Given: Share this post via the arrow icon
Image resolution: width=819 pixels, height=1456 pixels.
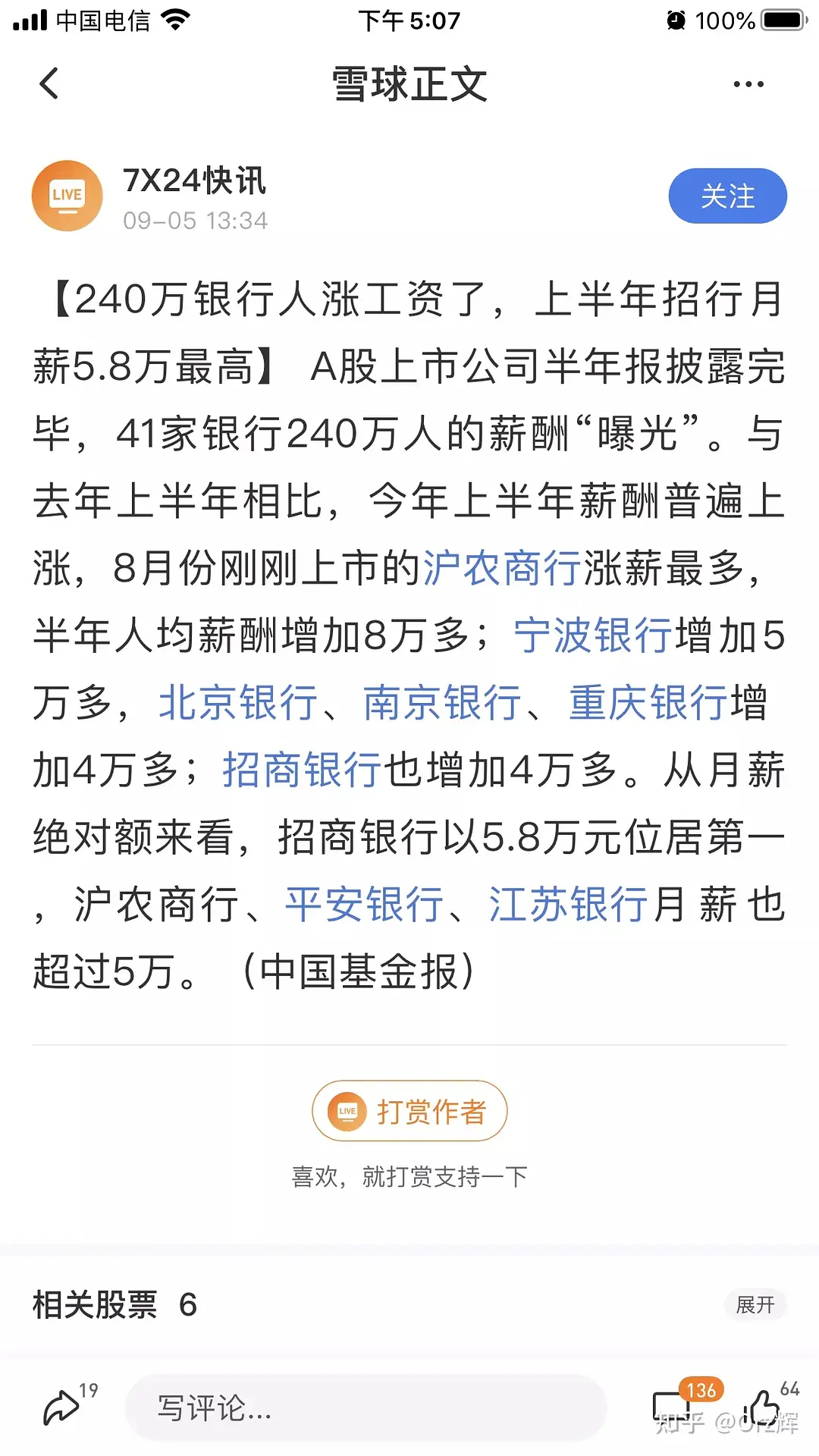Looking at the screenshot, I should click(x=62, y=1407).
